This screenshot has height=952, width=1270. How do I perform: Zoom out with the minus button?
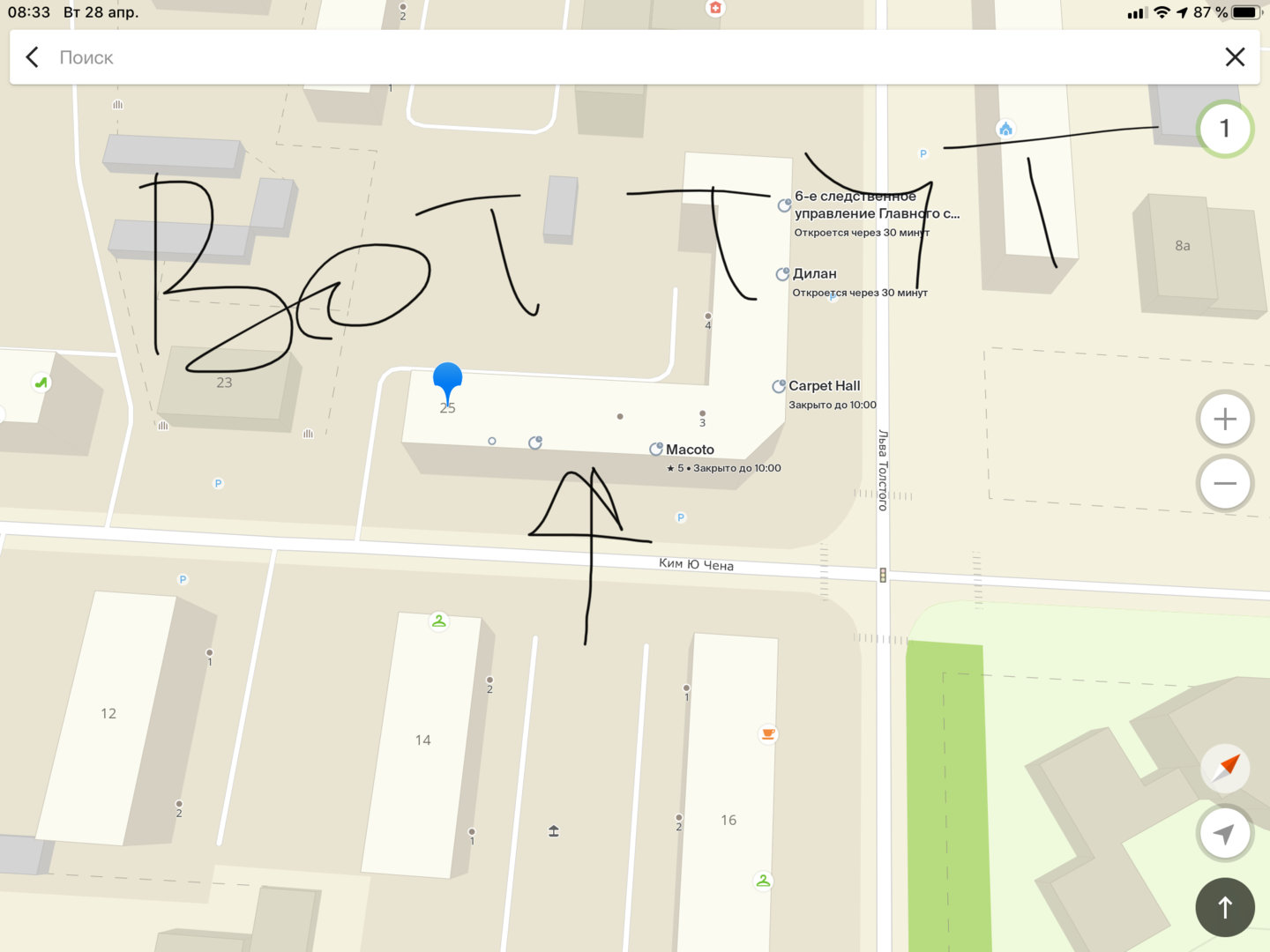tap(1225, 483)
